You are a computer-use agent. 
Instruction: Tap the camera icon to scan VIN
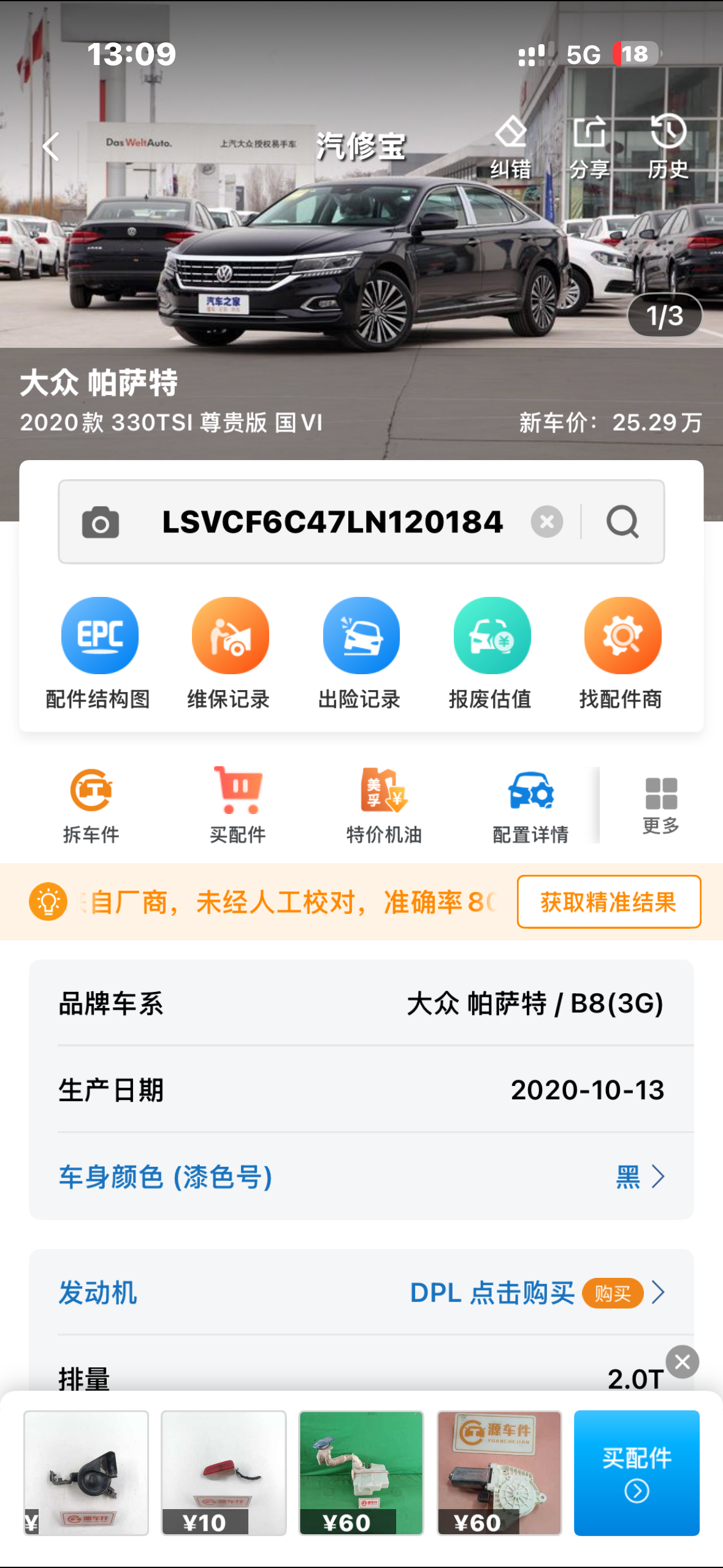click(101, 523)
